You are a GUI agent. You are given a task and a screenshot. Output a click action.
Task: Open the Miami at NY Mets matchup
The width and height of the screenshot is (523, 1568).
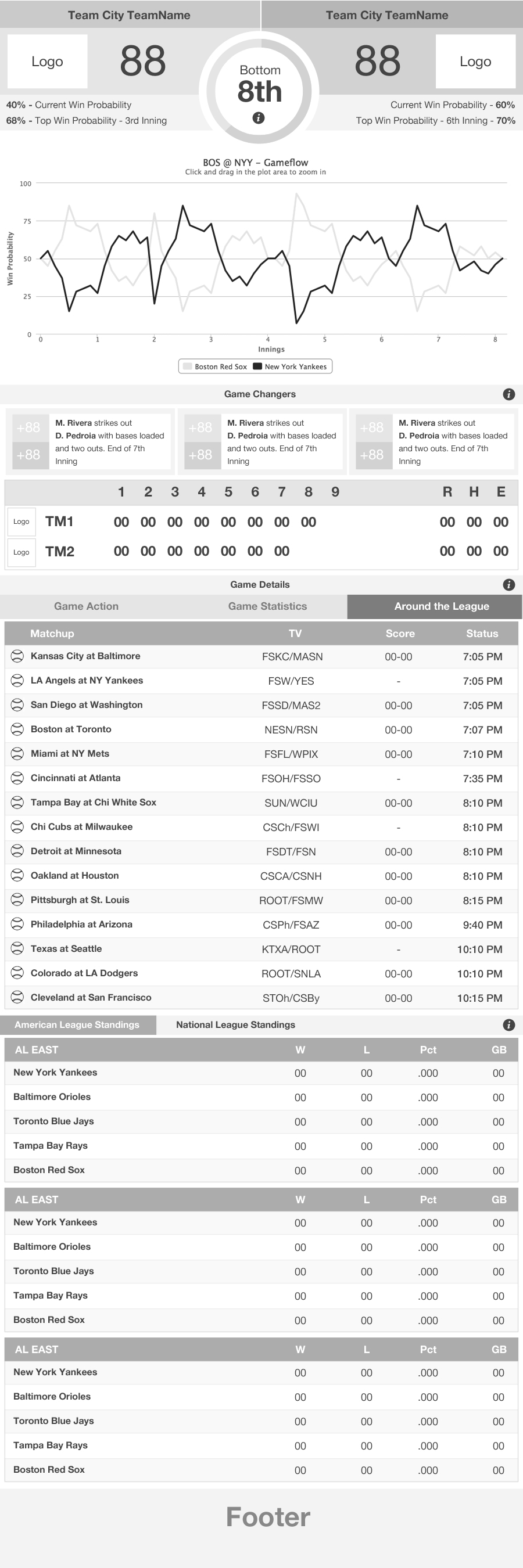tap(70, 754)
